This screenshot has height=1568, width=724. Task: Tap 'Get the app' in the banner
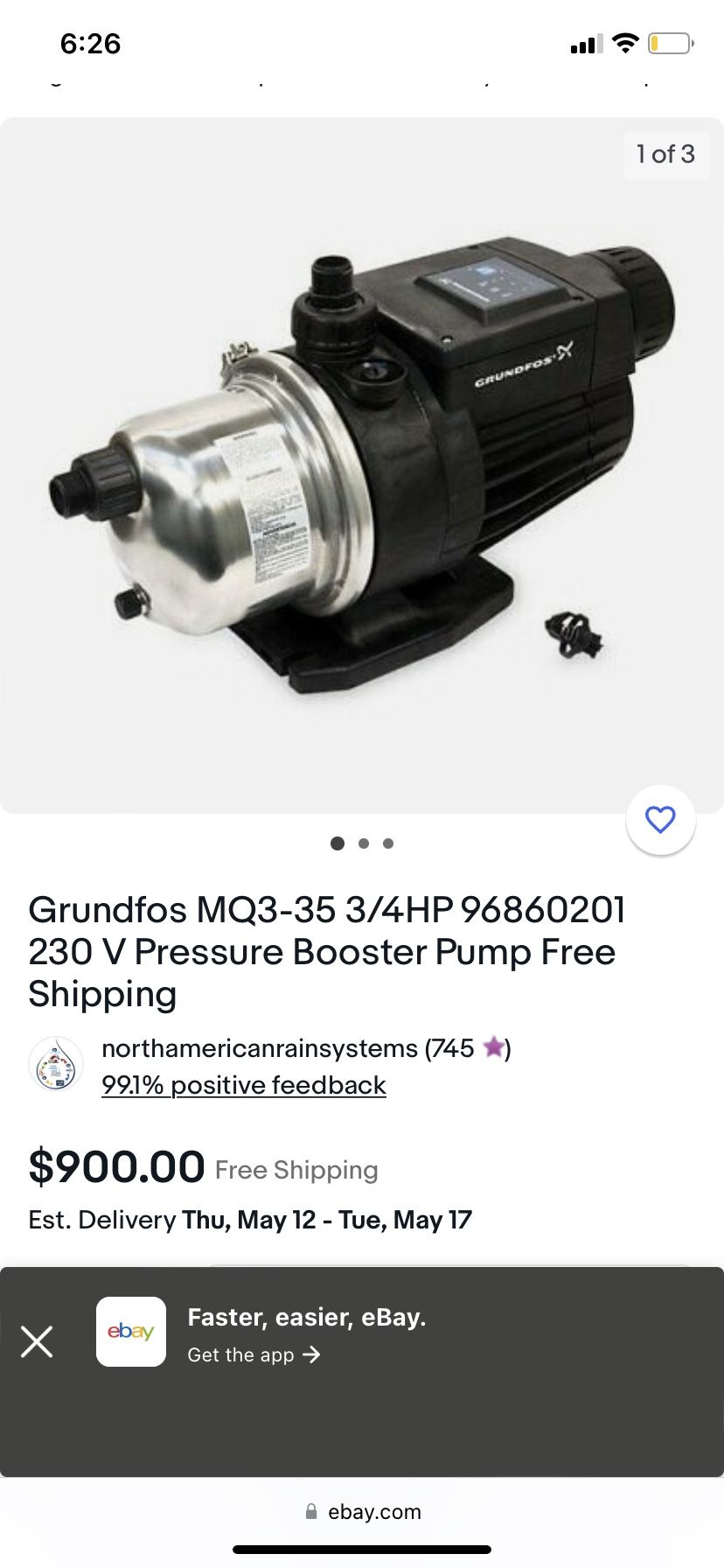coord(253,1354)
